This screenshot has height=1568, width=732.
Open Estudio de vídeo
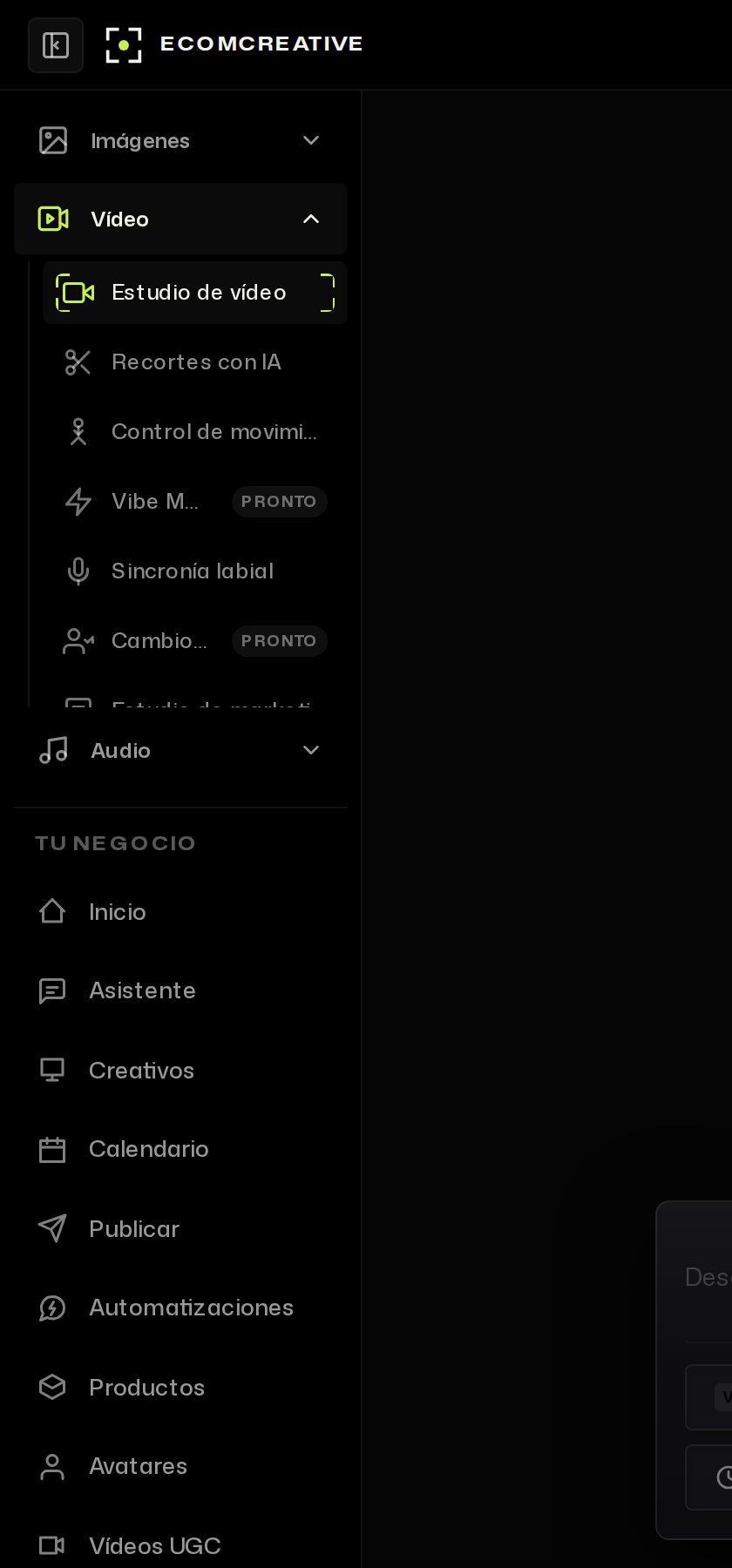click(195, 293)
